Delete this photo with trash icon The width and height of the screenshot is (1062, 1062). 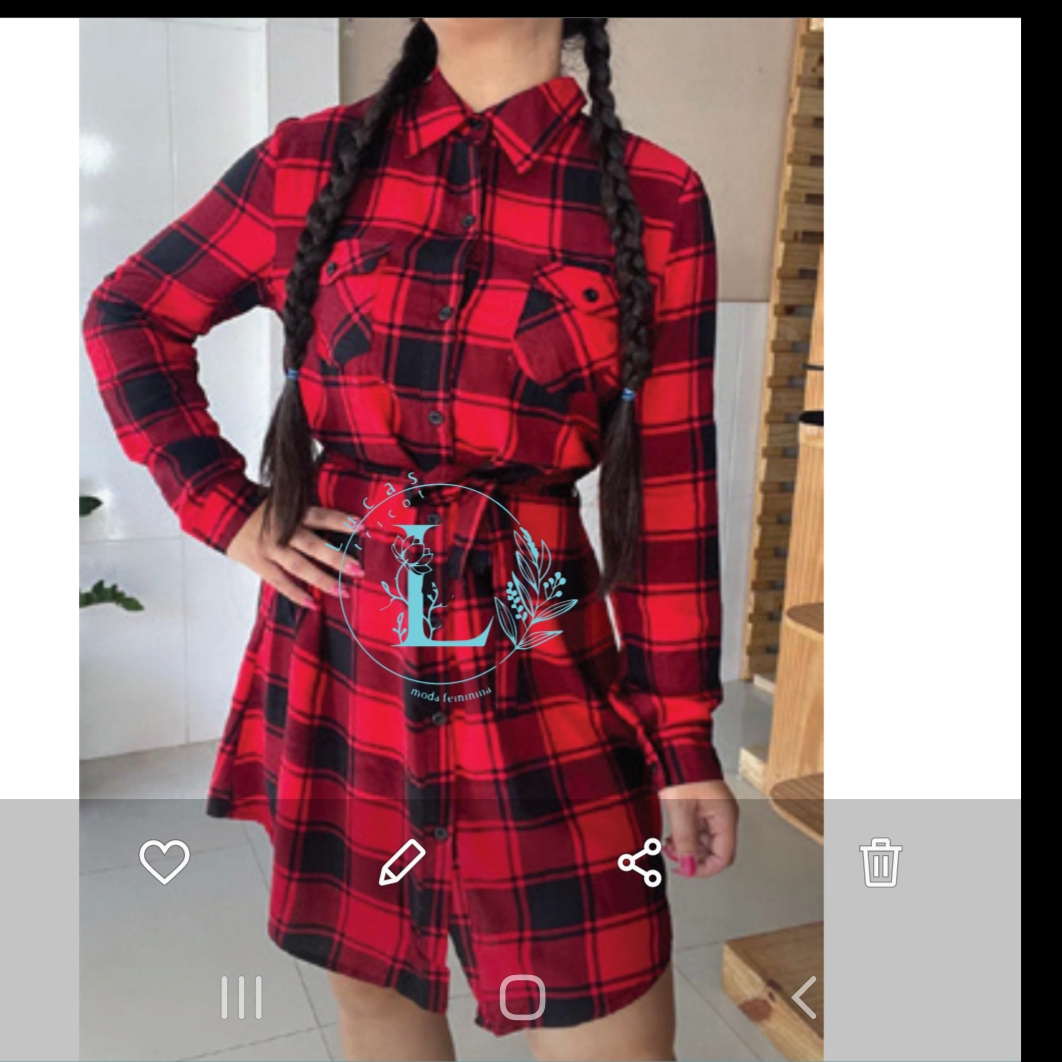click(x=881, y=862)
